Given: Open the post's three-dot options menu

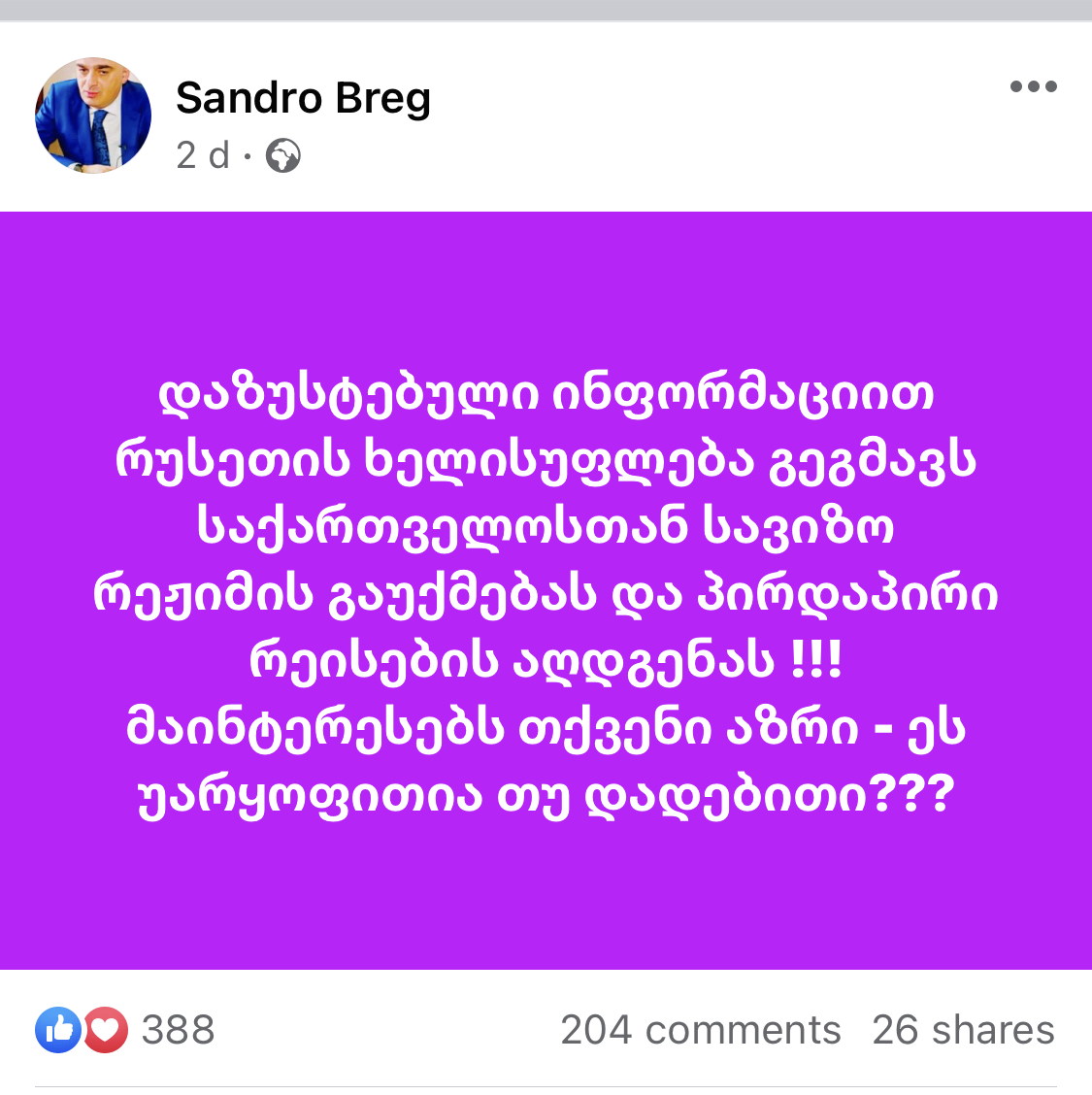Looking at the screenshot, I should (x=1033, y=86).
